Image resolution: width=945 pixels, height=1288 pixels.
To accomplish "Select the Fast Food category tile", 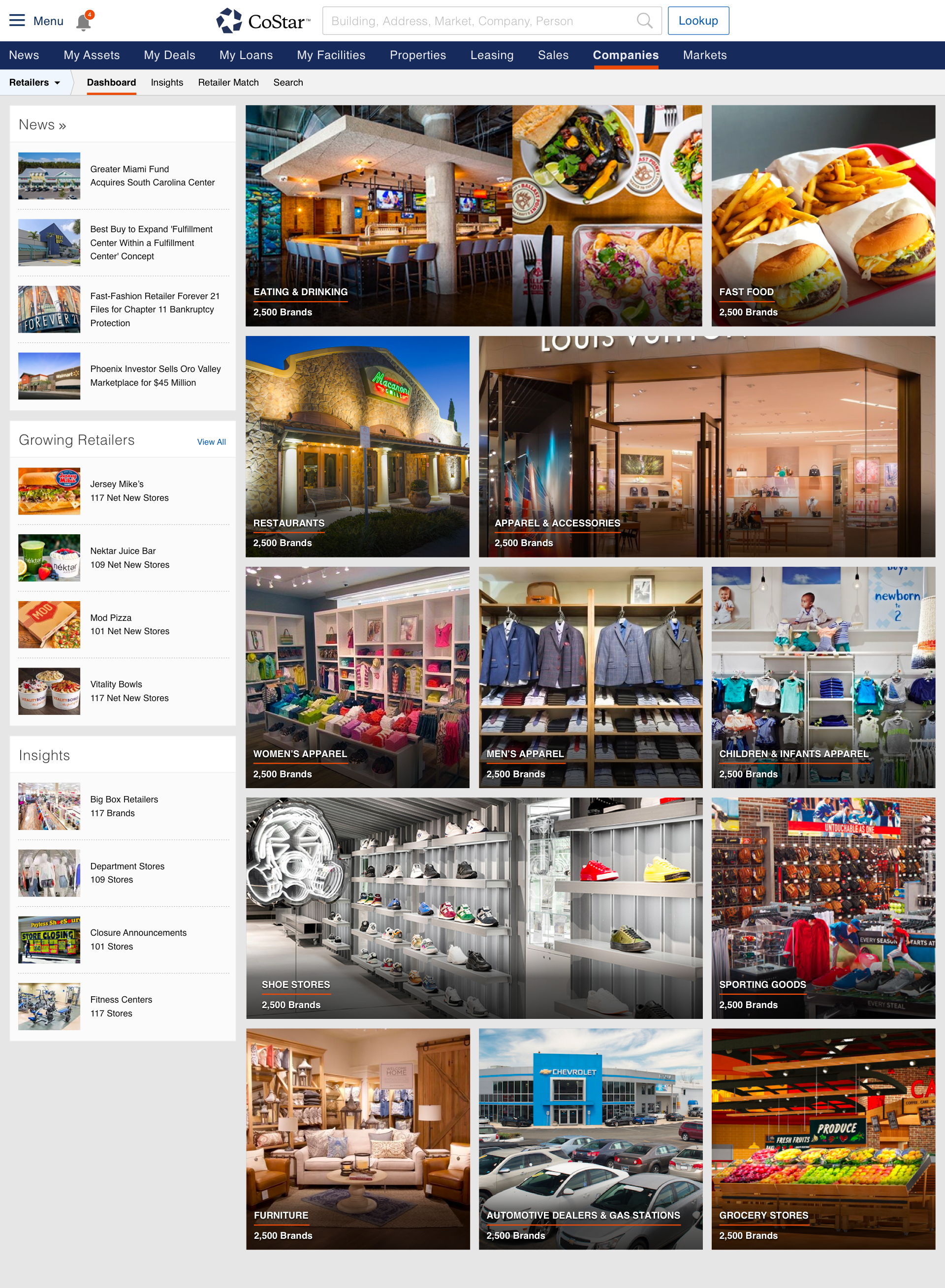I will pyautogui.click(x=822, y=215).
